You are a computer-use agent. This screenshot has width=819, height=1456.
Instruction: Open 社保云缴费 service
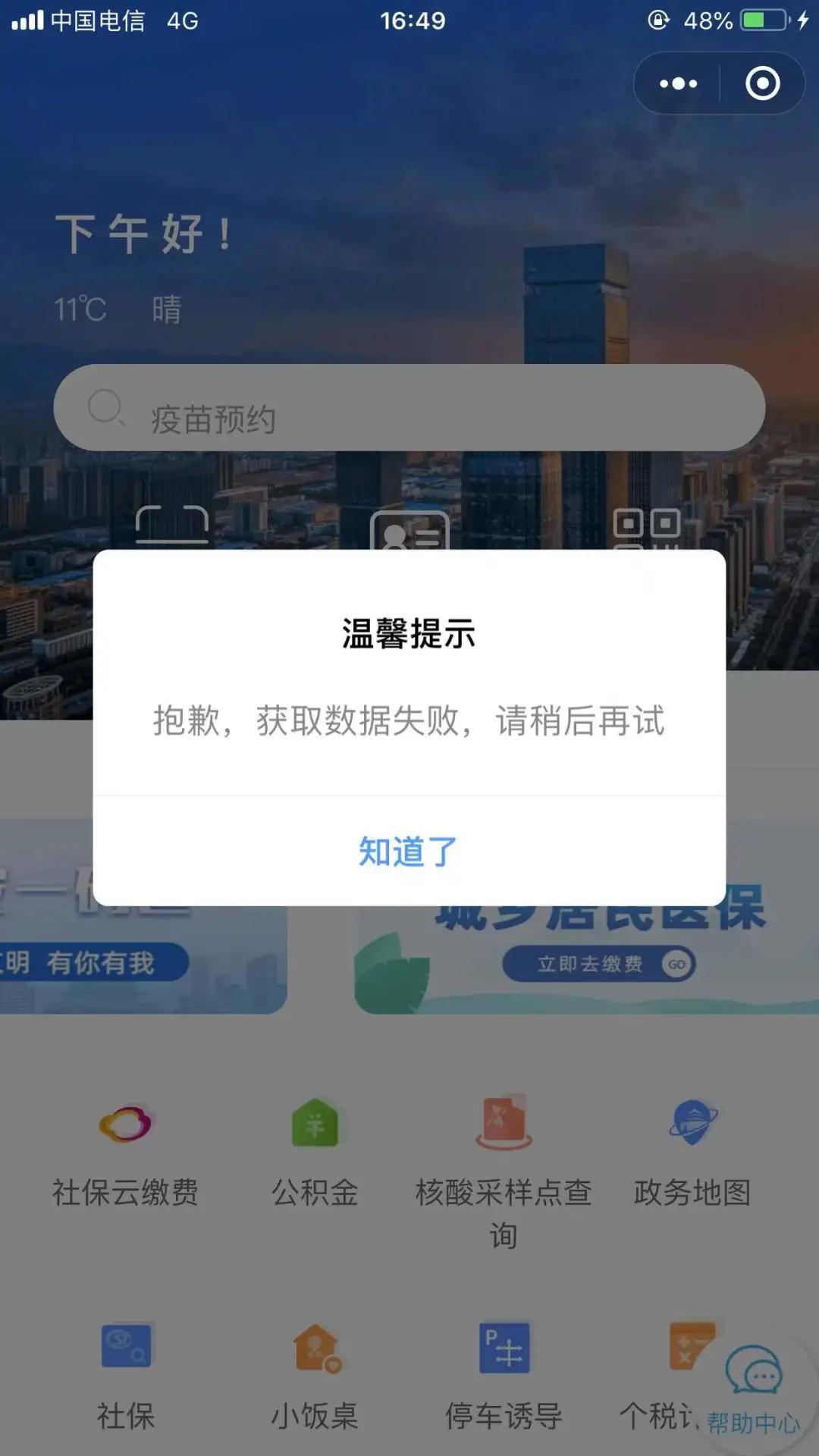[125, 1151]
